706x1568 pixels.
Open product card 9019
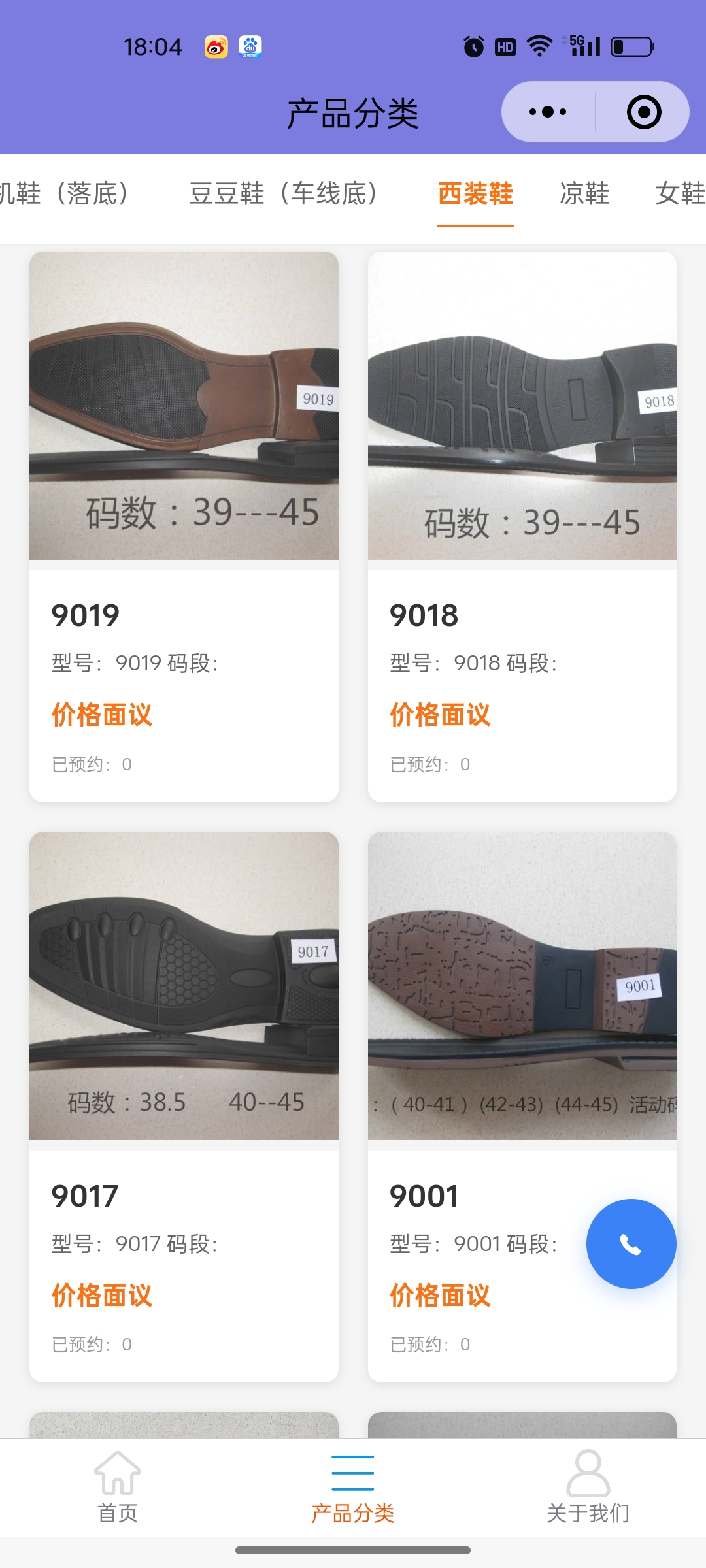[184, 526]
